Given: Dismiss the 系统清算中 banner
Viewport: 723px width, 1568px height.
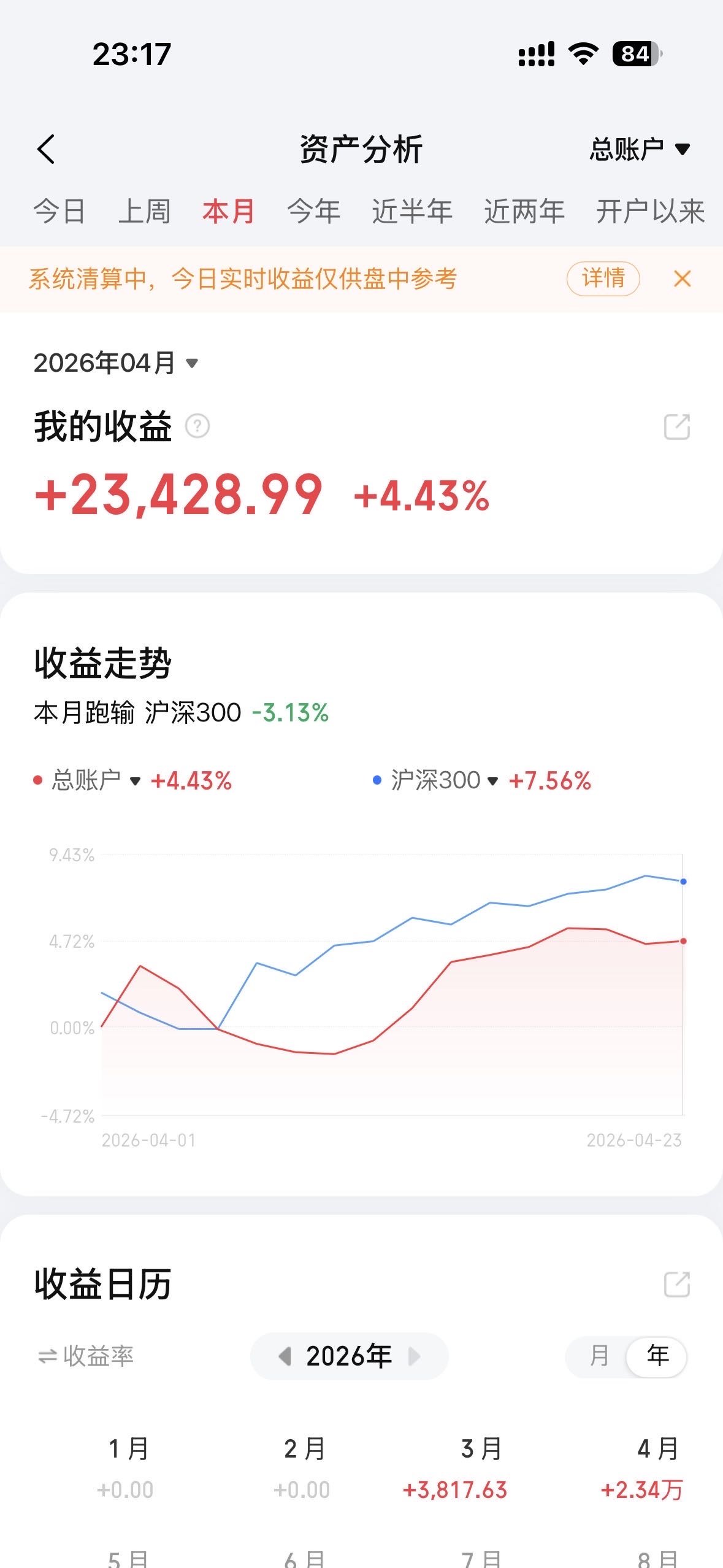Looking at the screenshot, I should 682,279.
